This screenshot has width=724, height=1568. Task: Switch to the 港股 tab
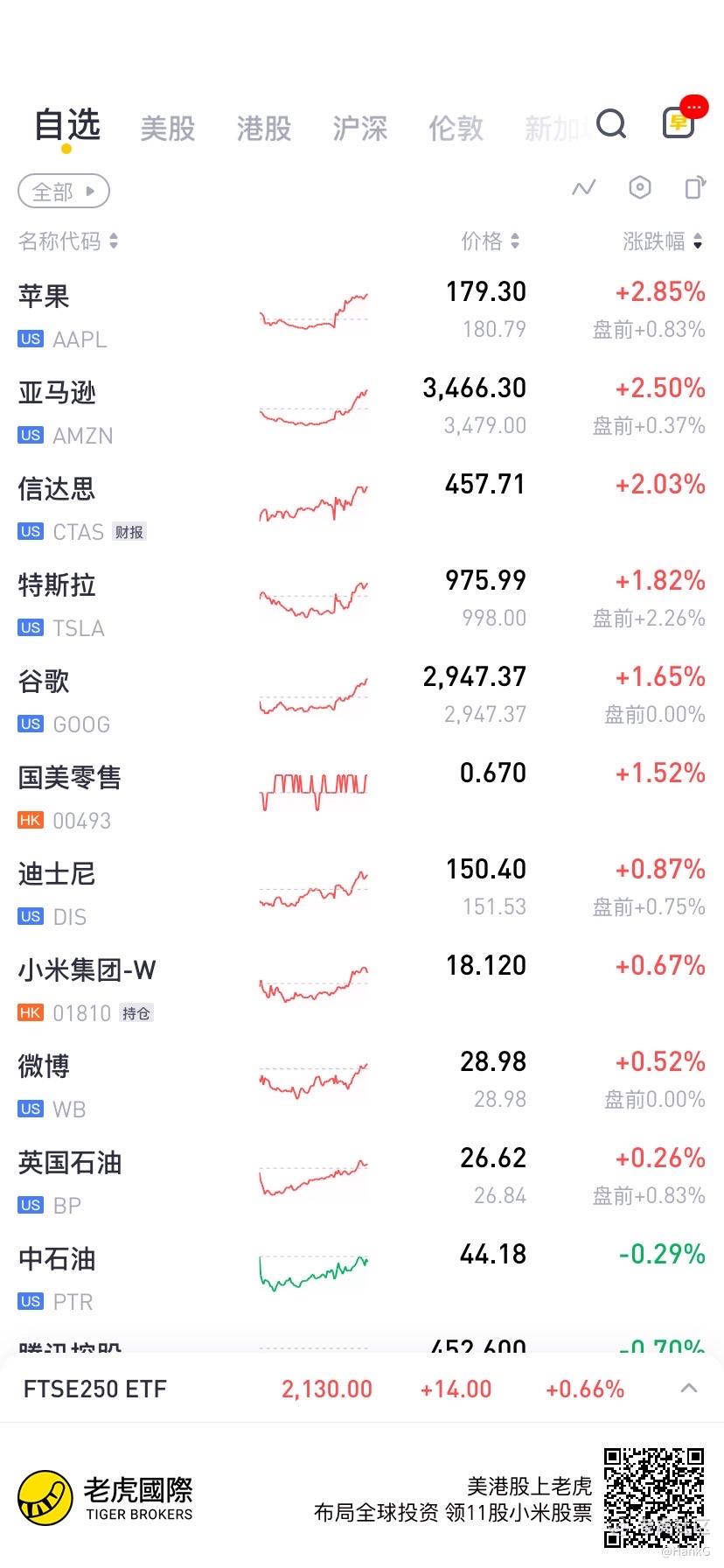264,129
